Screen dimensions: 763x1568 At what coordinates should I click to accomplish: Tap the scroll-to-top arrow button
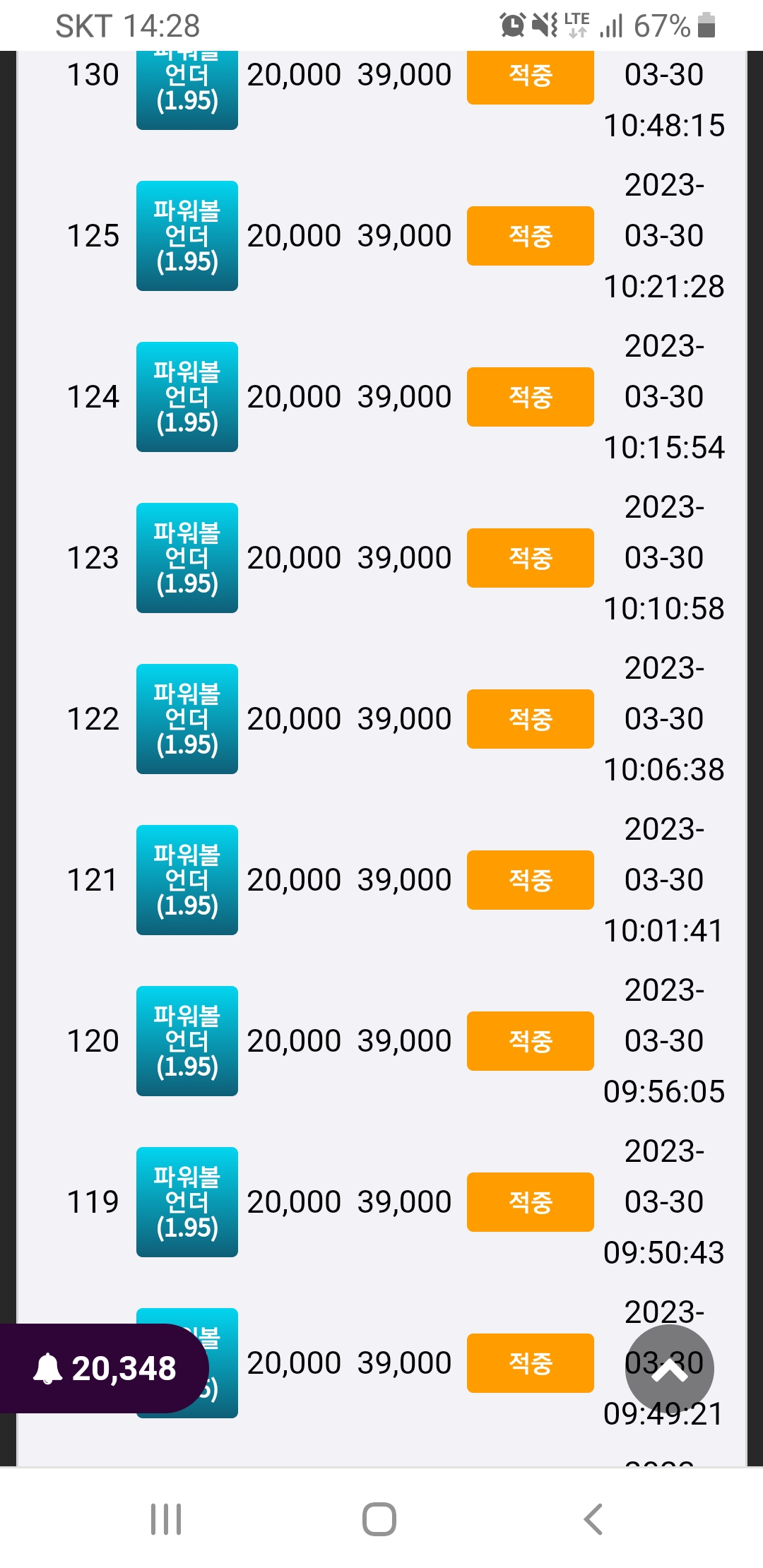tap(669, 1370)
